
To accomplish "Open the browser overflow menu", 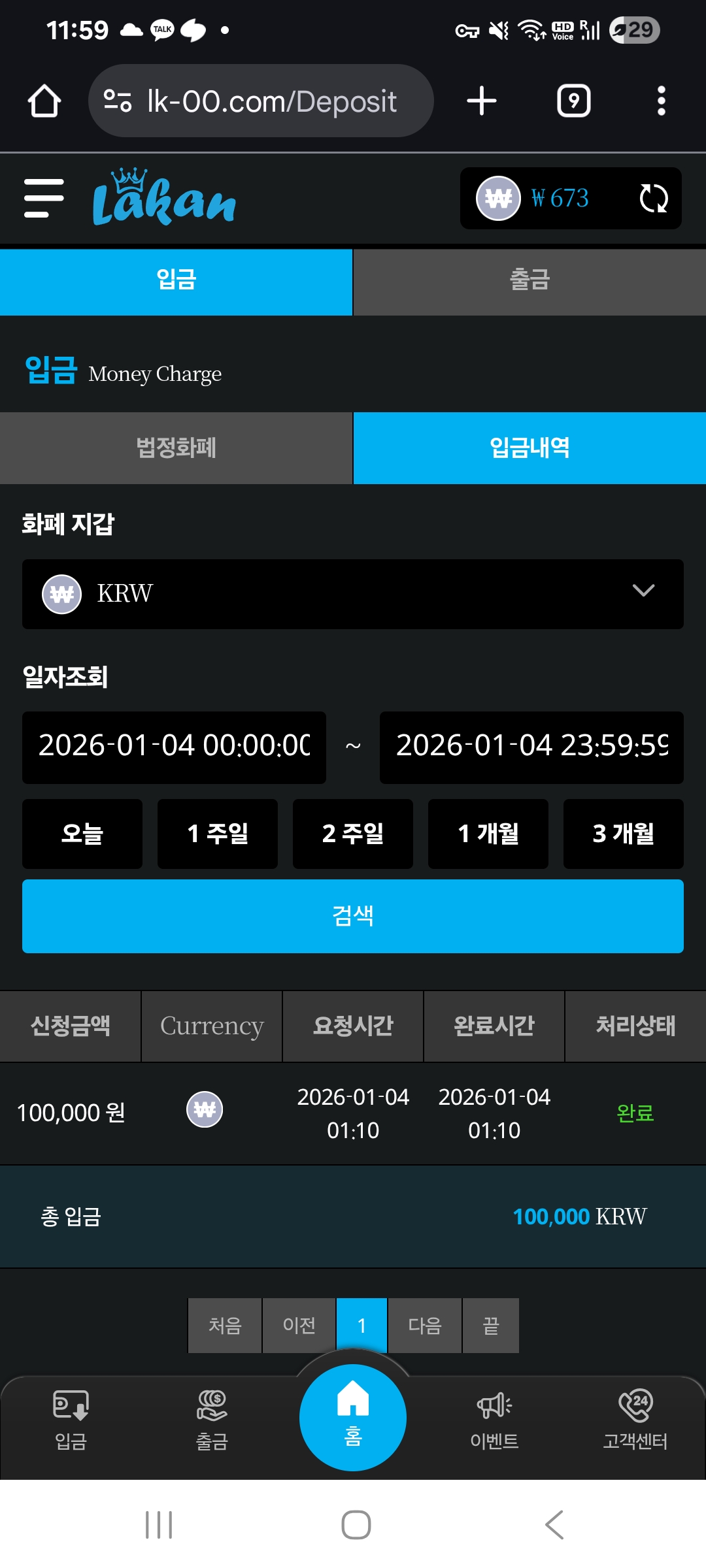I will coord(662,101).
